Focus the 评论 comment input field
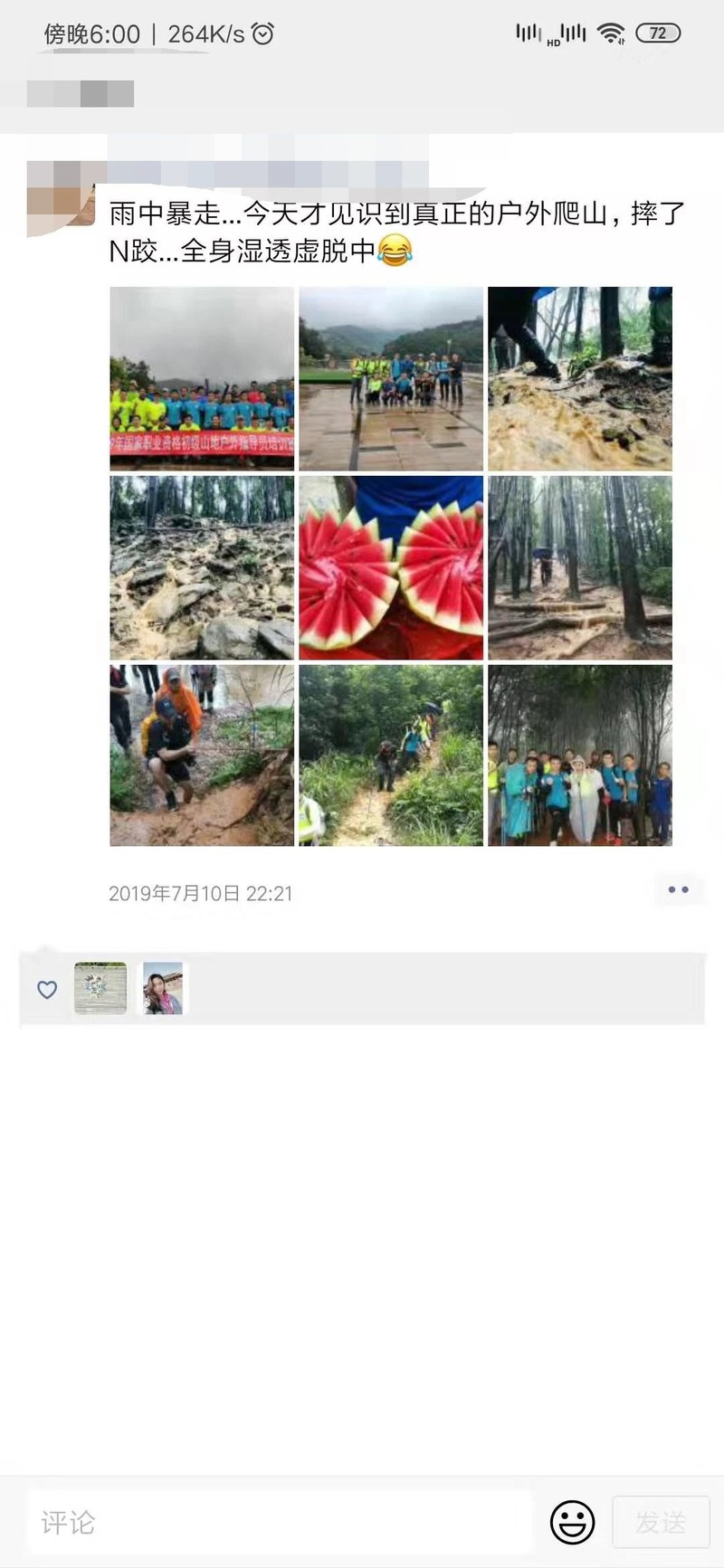 click(279, 1523)
